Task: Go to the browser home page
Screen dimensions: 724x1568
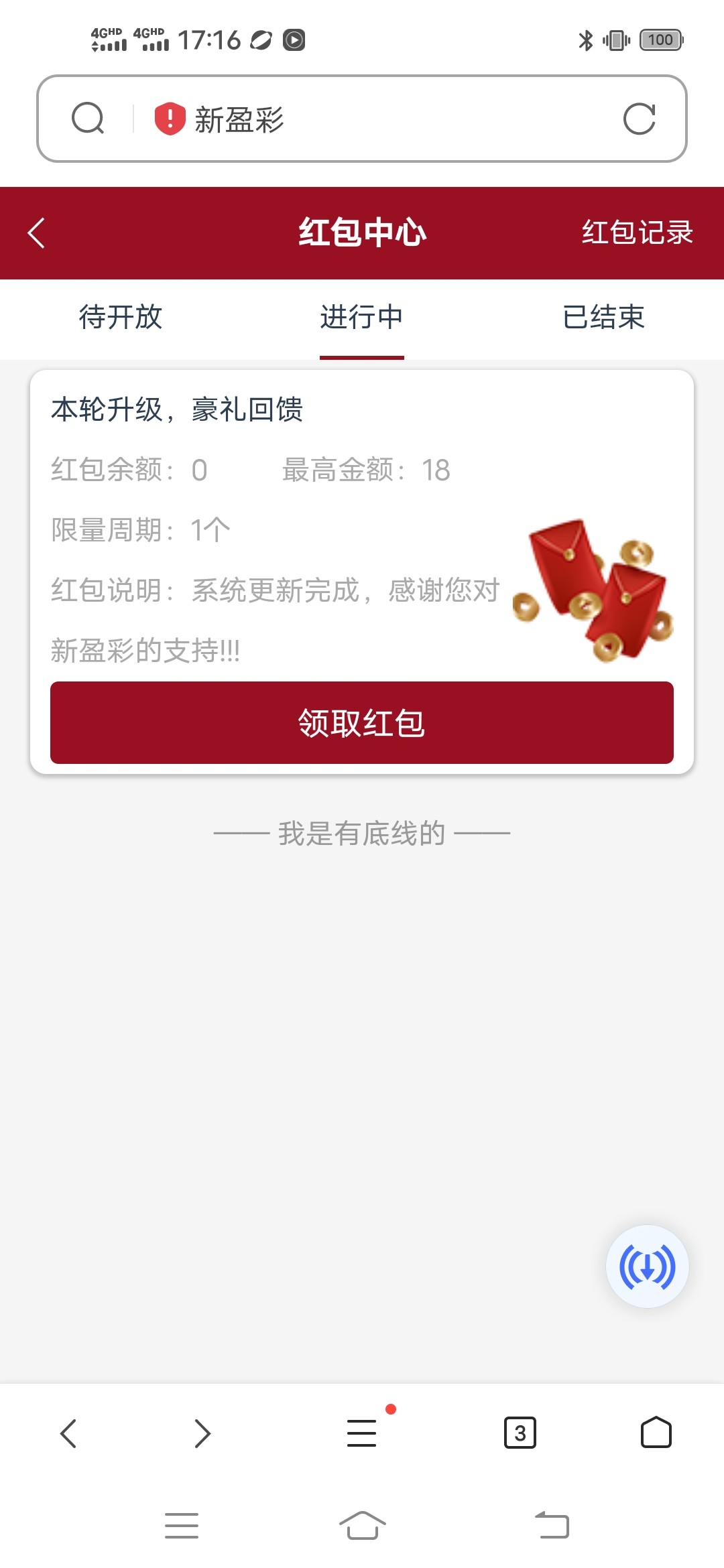Action: (x=656, y=1433)
